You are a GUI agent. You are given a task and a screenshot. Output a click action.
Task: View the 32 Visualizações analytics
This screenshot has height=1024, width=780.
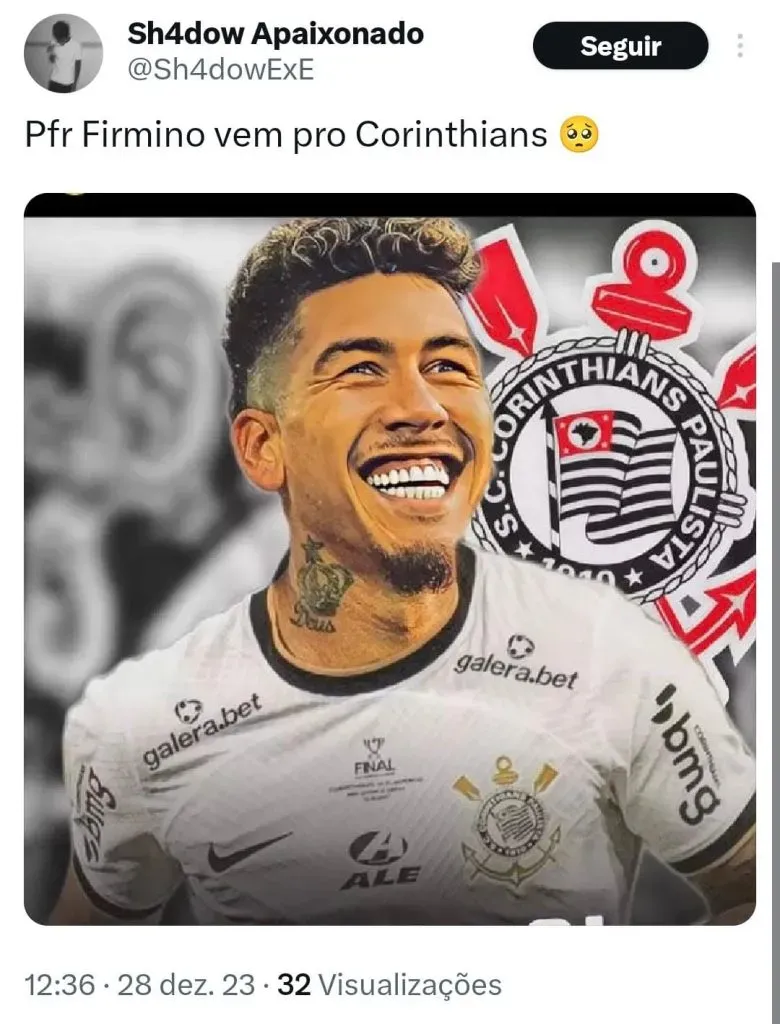pos(389,984)
